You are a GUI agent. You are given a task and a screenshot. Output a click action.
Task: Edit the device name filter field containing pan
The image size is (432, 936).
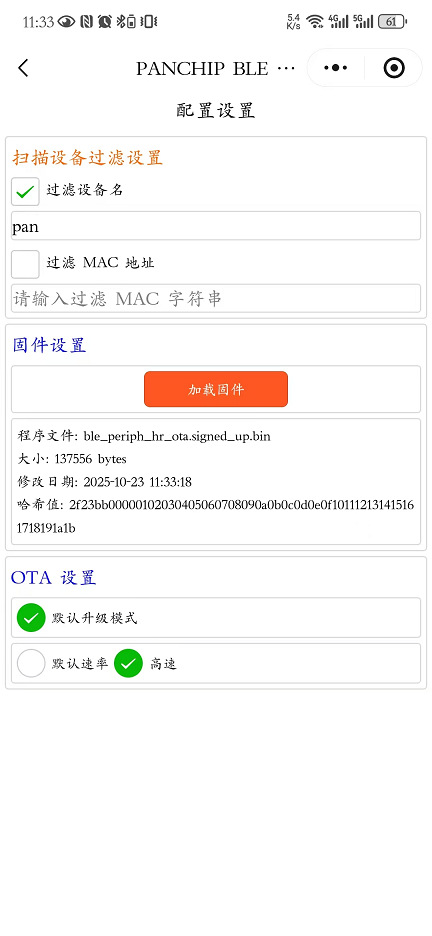[216, 226]
